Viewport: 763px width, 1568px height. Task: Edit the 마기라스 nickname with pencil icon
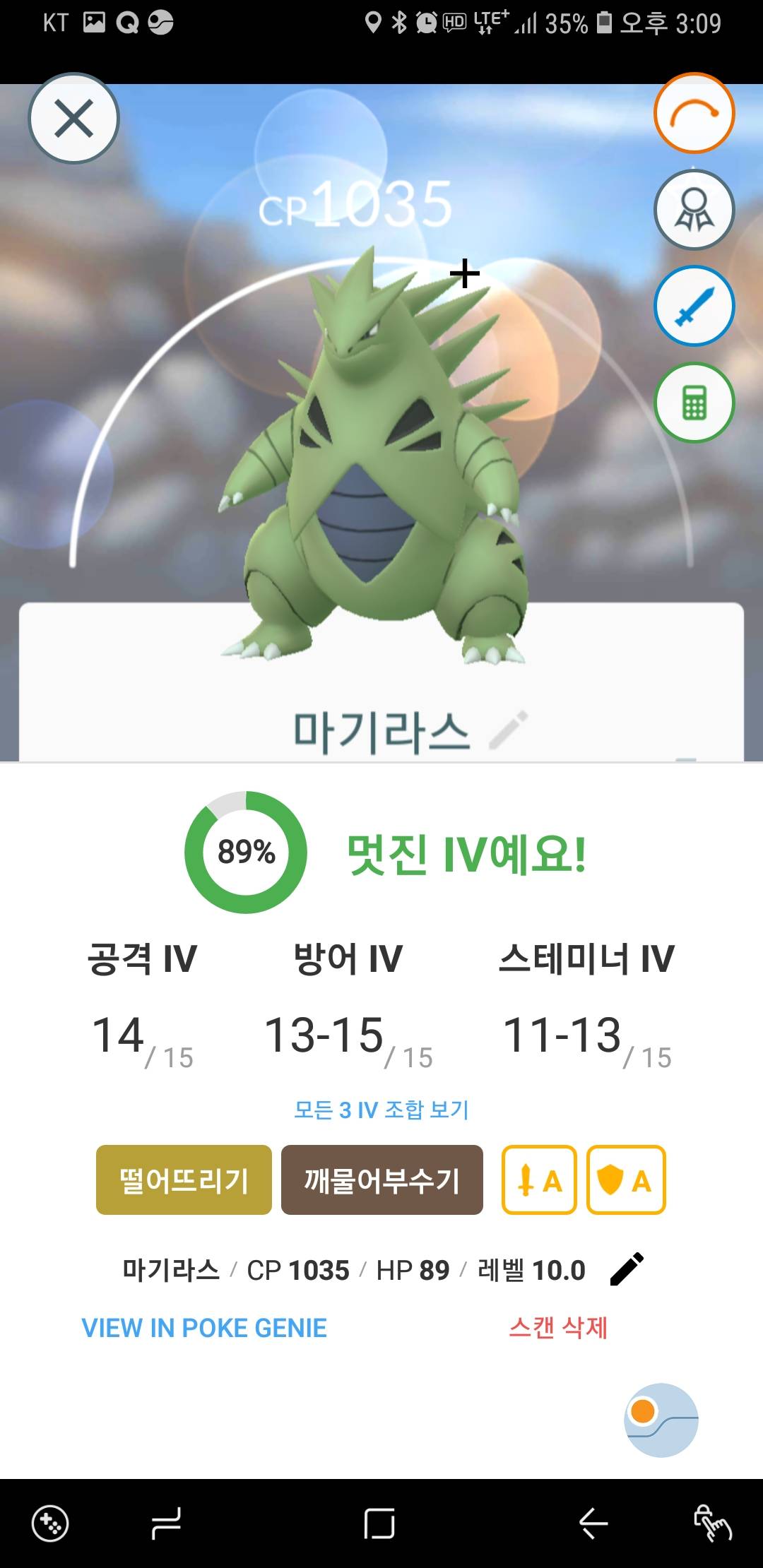tap(509, 730)
